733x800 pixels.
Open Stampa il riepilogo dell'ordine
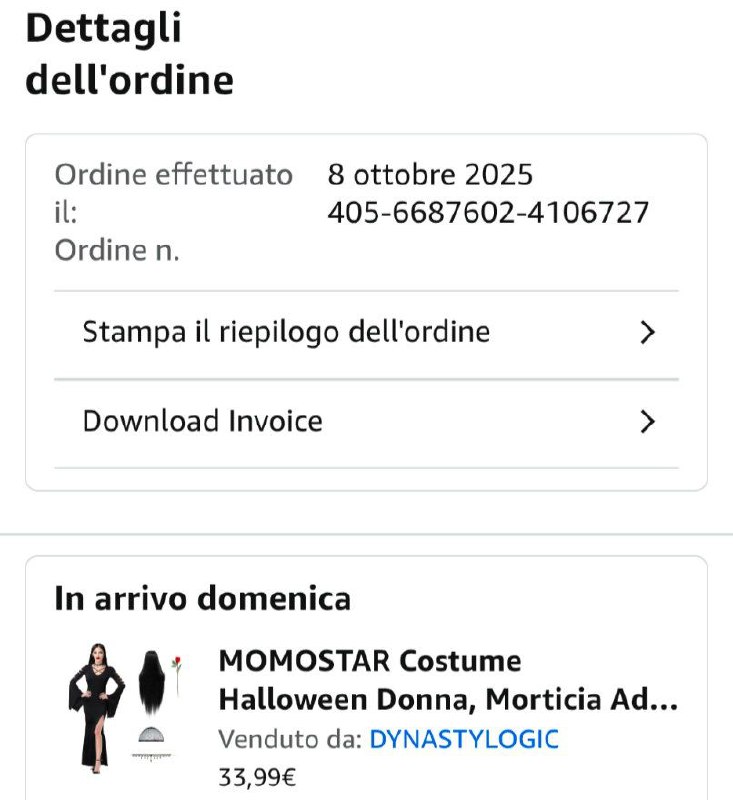[x=366, y=333]
